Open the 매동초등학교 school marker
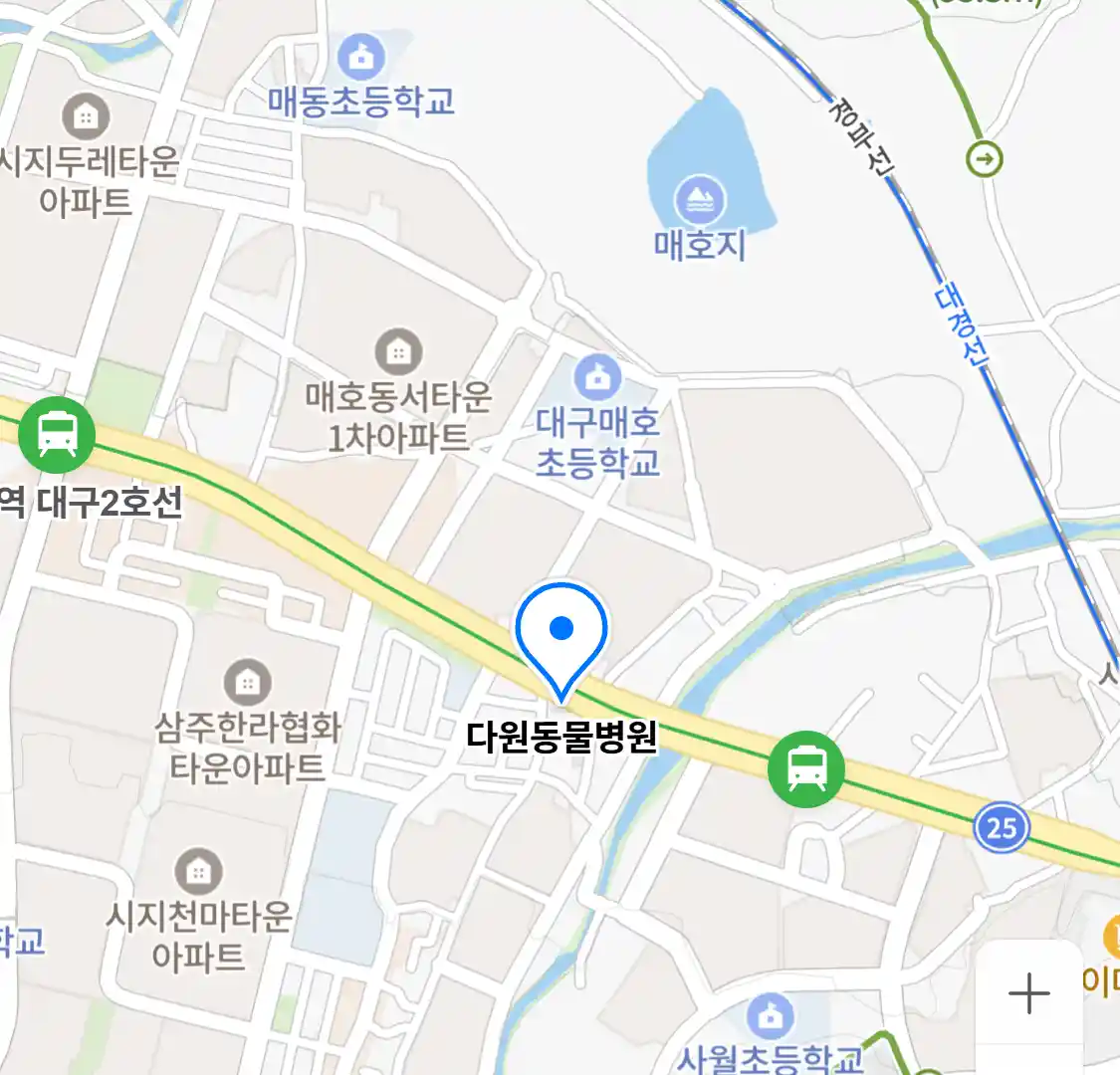The width and height of the screenshot is (1120, 1075). (361, 58)
